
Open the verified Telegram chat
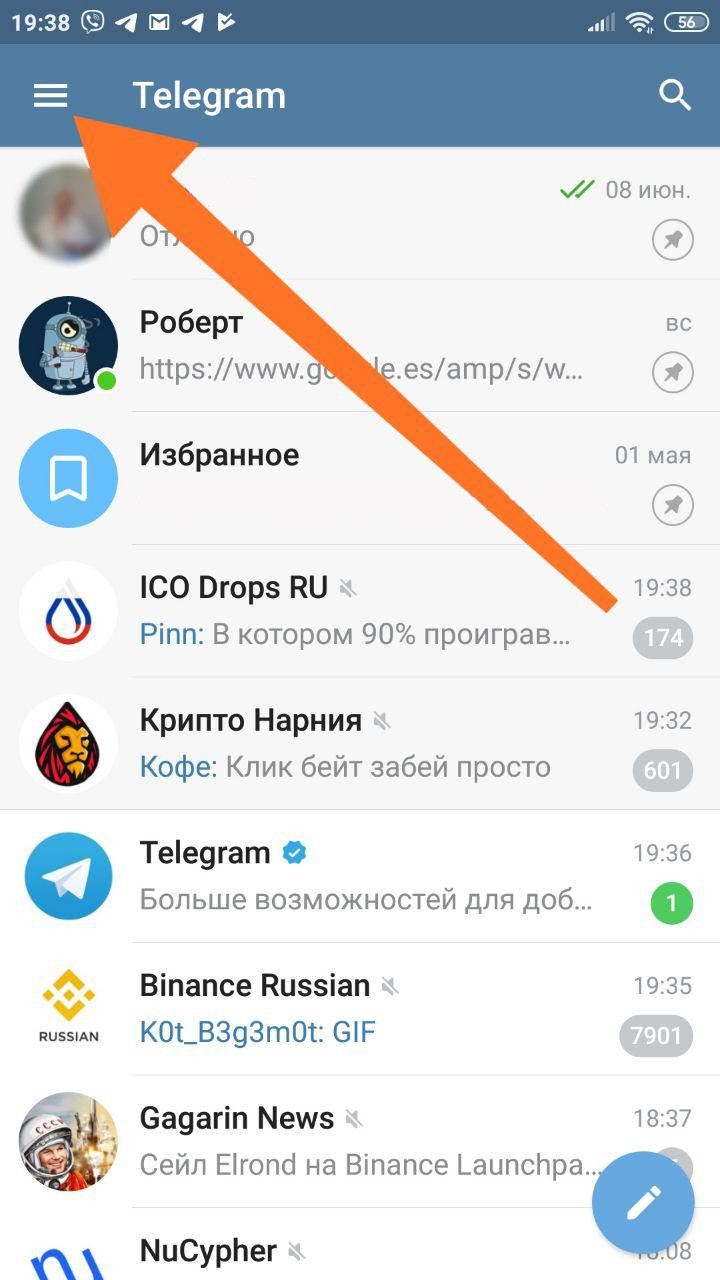pyautogui.click(x=360, y=877)
